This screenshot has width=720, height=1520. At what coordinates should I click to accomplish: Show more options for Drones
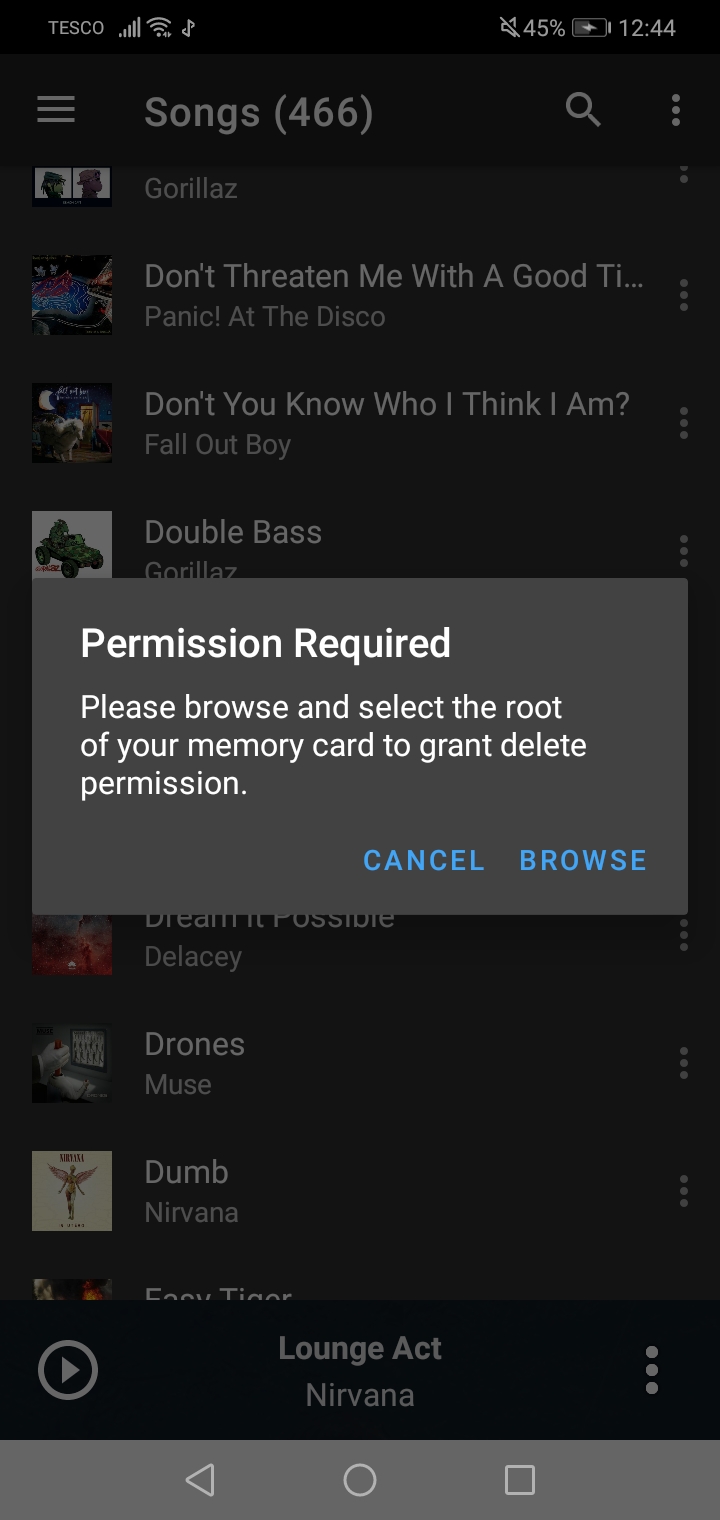(x=684, y=1063)
